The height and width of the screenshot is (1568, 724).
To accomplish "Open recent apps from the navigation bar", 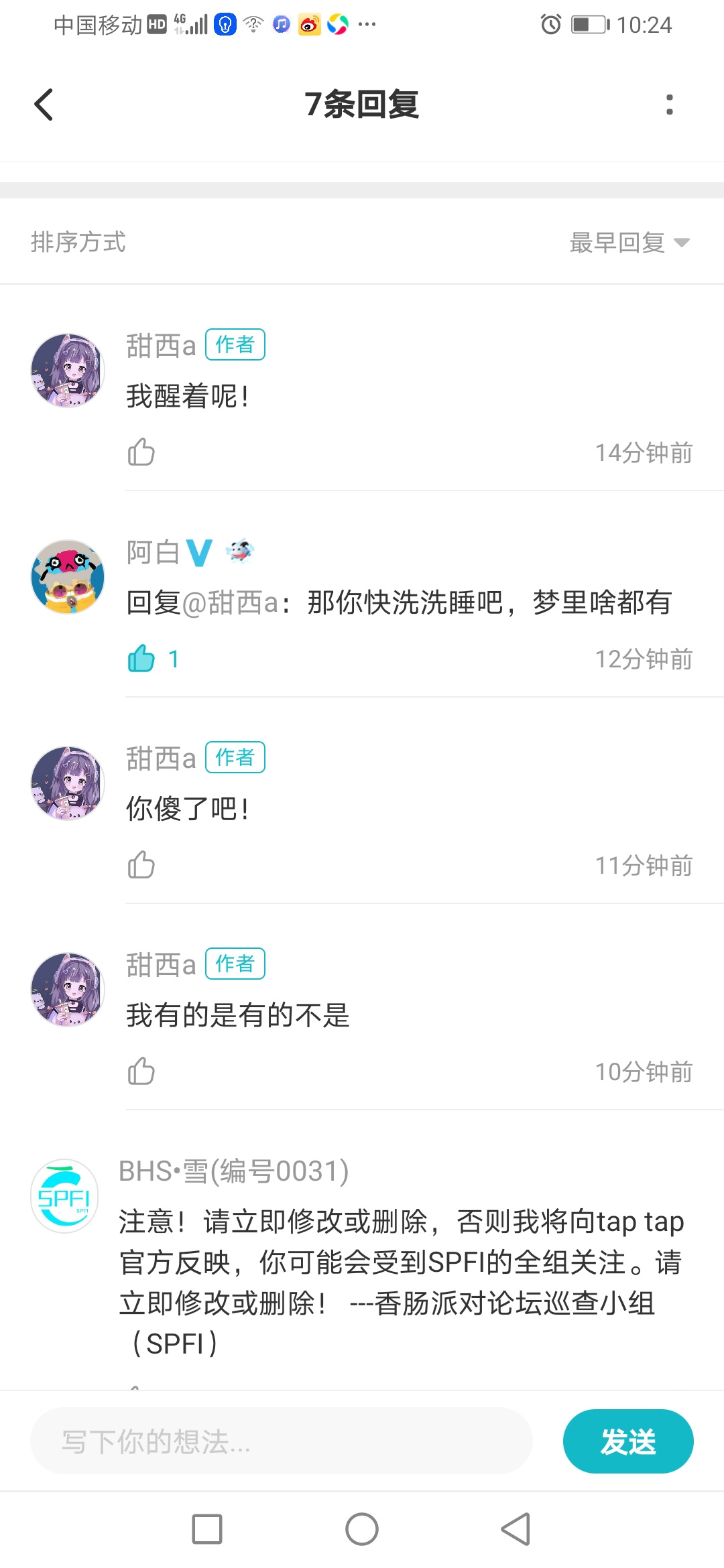I will pyautogui.click(x=207, y=1529).
